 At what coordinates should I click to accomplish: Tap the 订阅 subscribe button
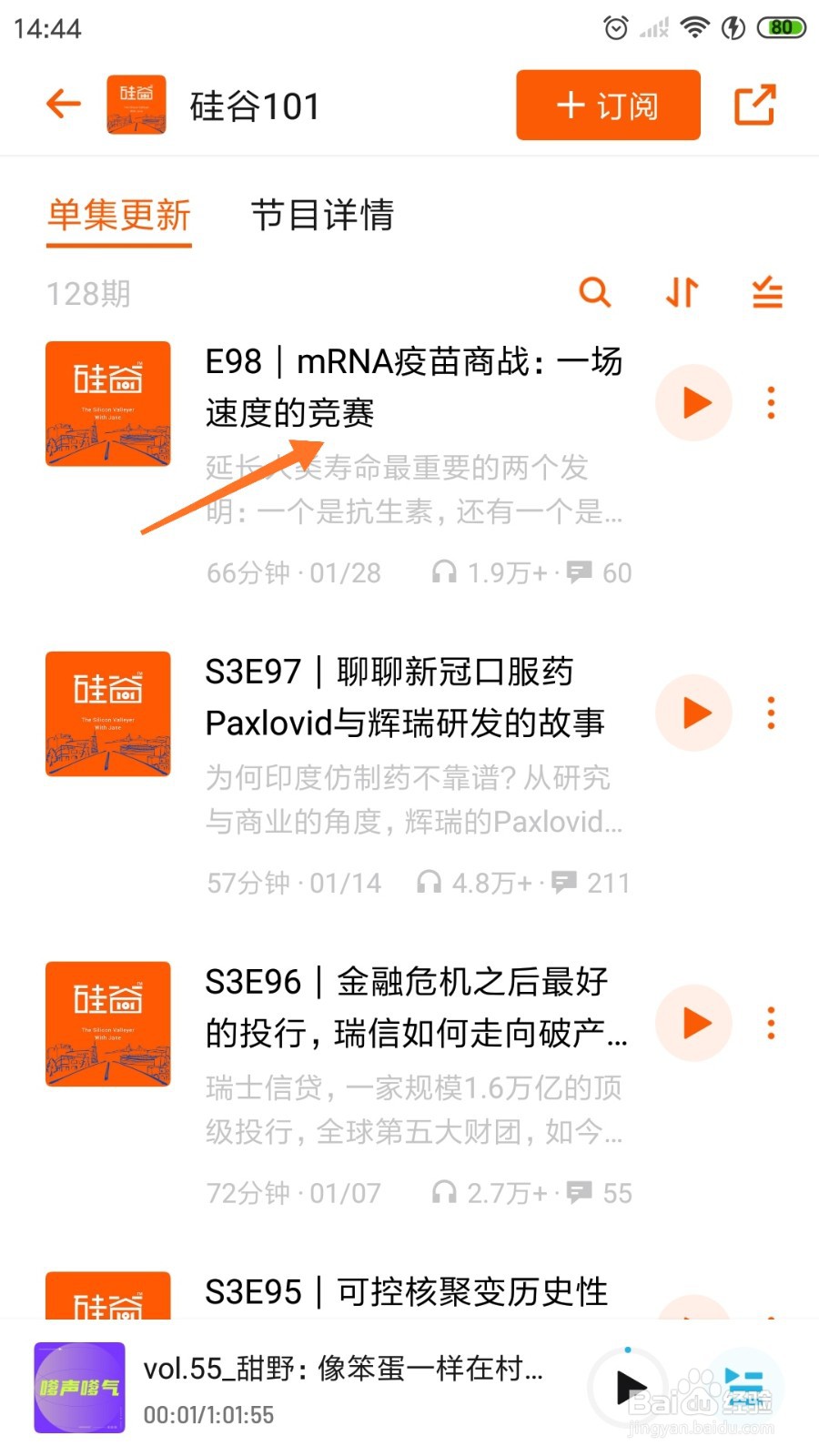[607, 105]
